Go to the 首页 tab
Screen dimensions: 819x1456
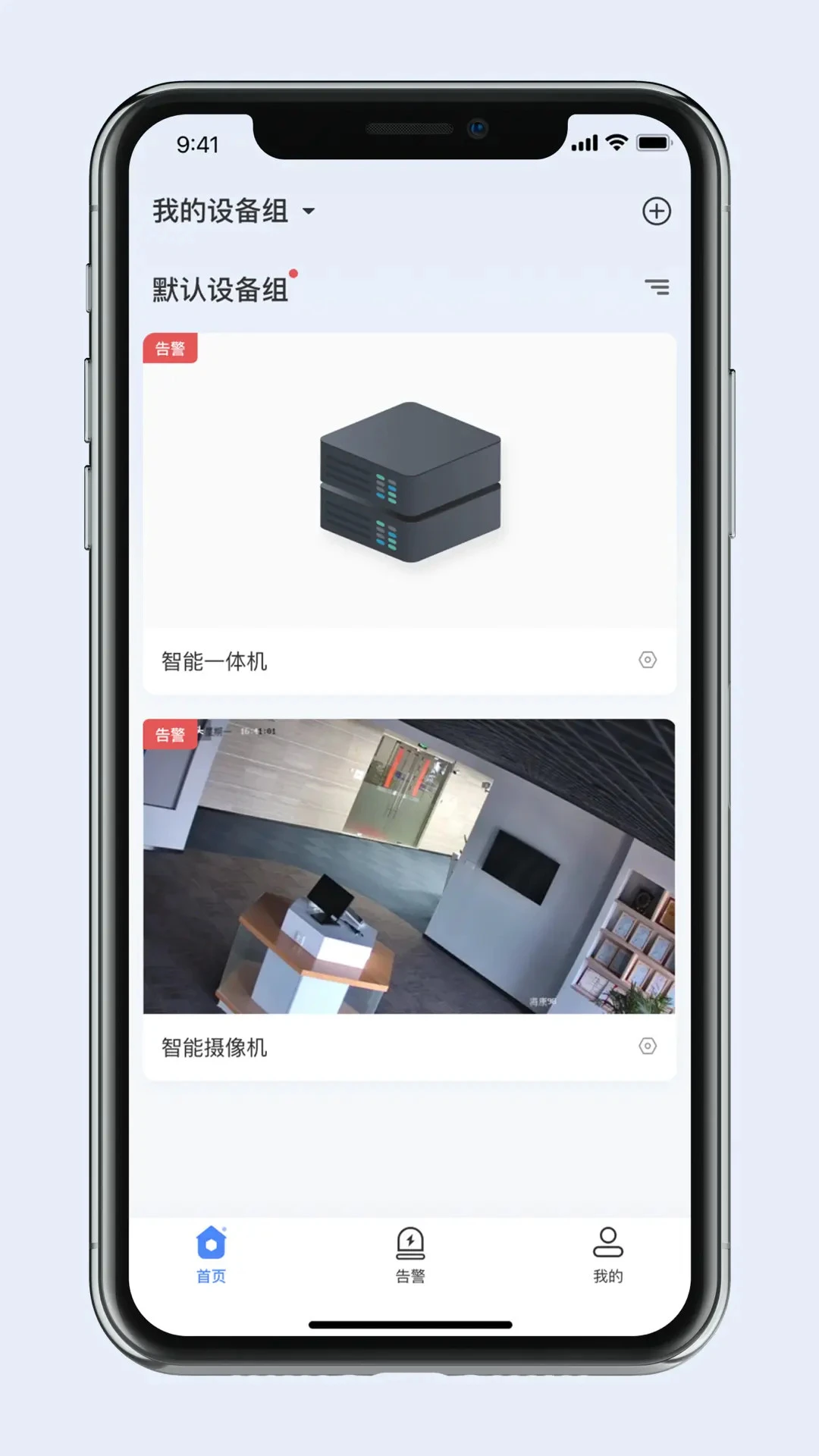point(211,1255)
